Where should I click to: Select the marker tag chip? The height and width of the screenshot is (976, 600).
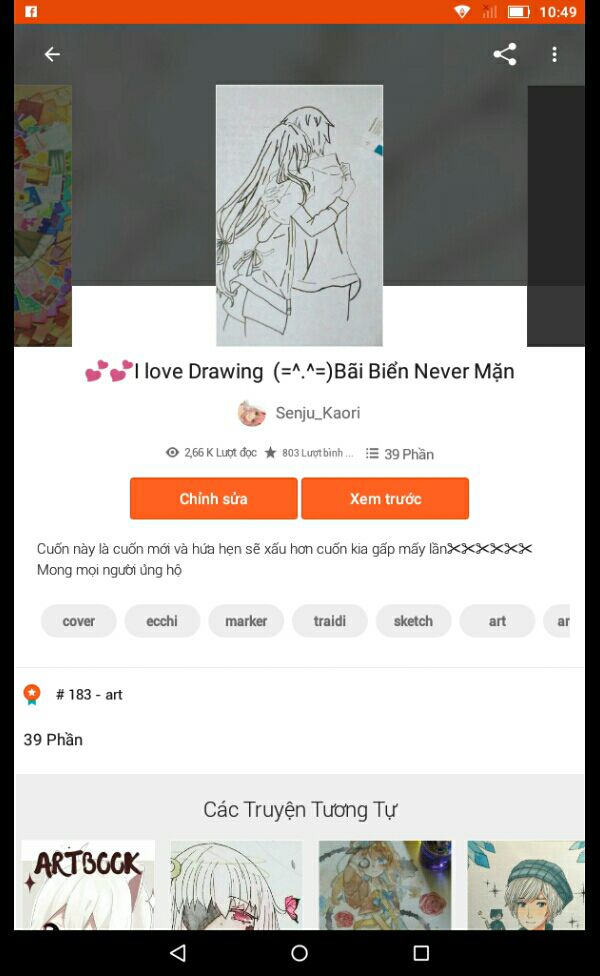pyautogui.click(x=246, y=621)
